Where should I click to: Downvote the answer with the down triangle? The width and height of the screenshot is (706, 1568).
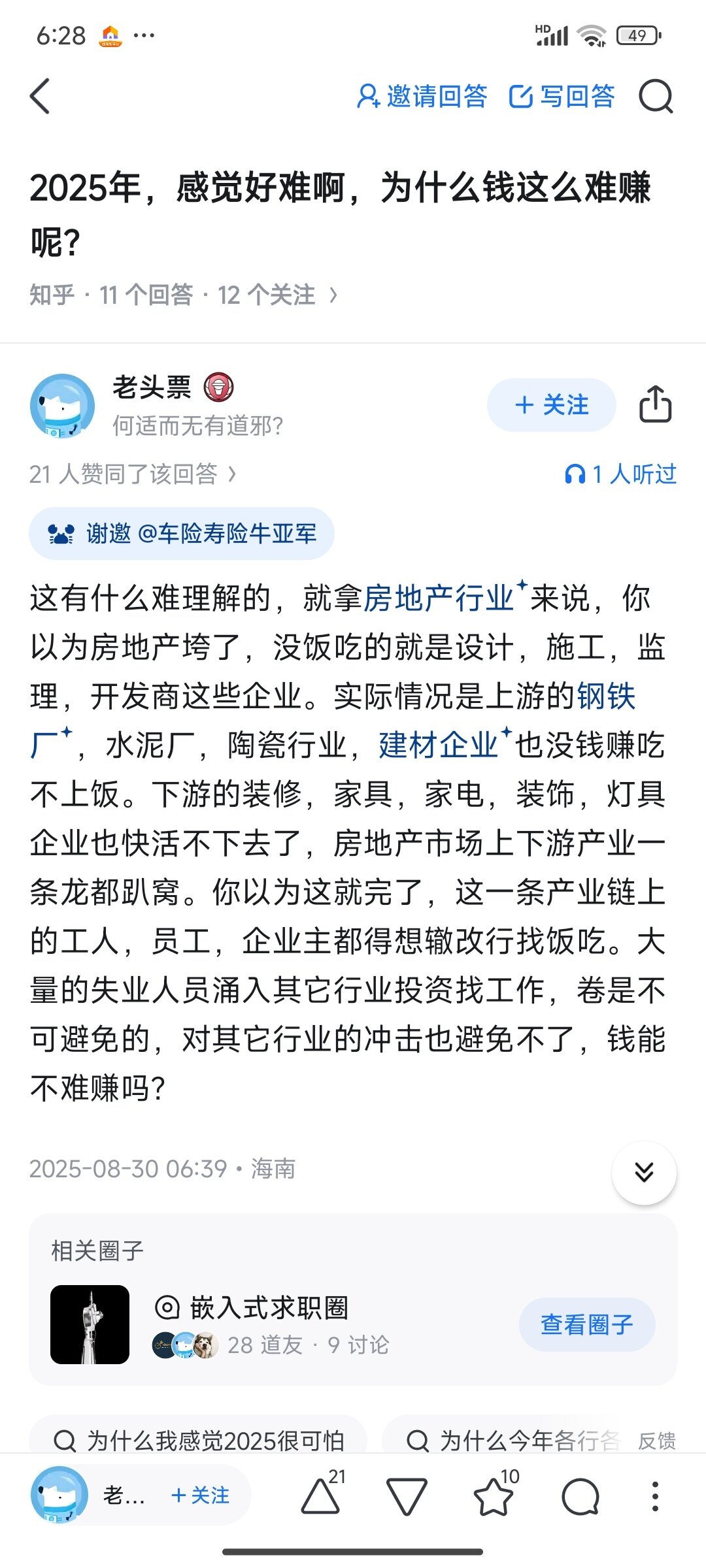pos(407,1496)
